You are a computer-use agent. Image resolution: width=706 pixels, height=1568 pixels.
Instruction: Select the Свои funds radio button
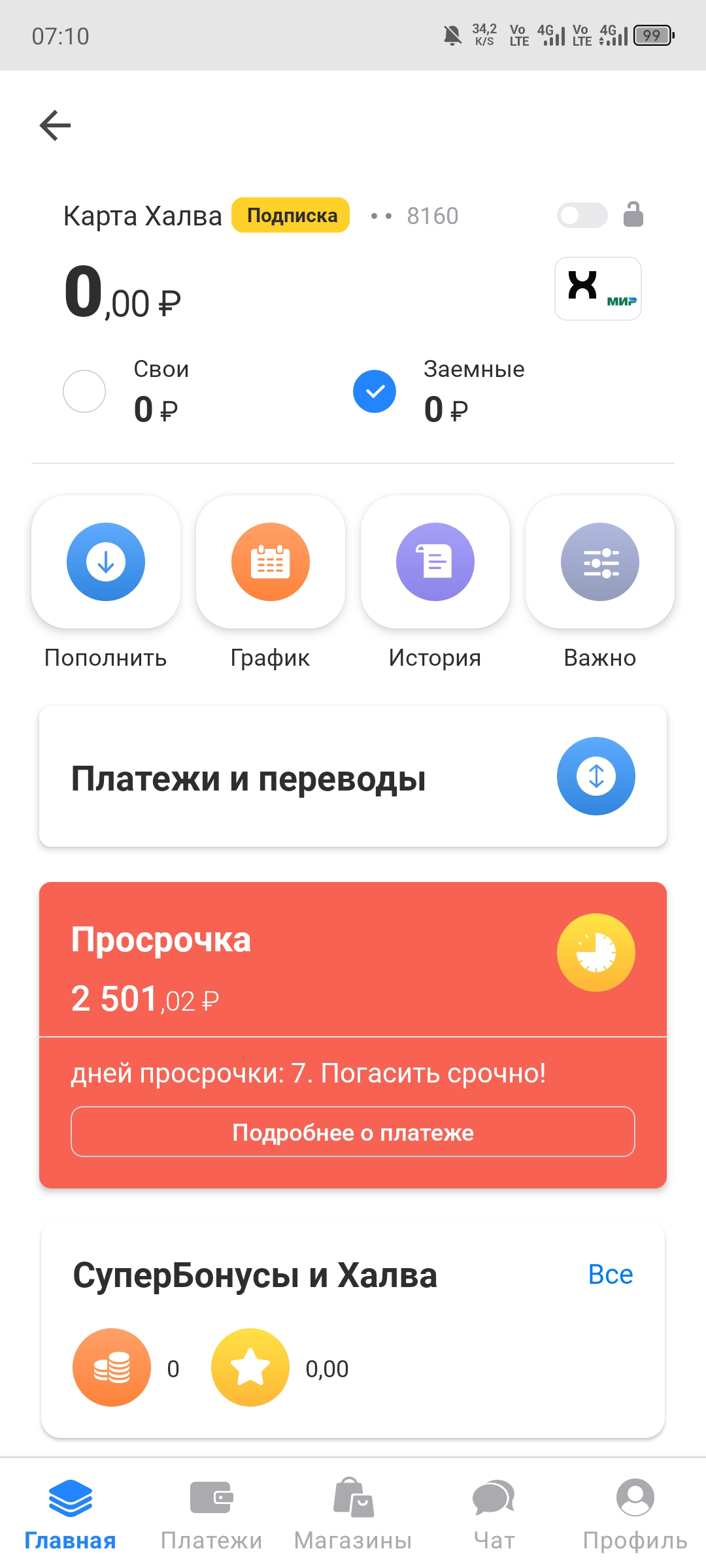coord(84,390)
